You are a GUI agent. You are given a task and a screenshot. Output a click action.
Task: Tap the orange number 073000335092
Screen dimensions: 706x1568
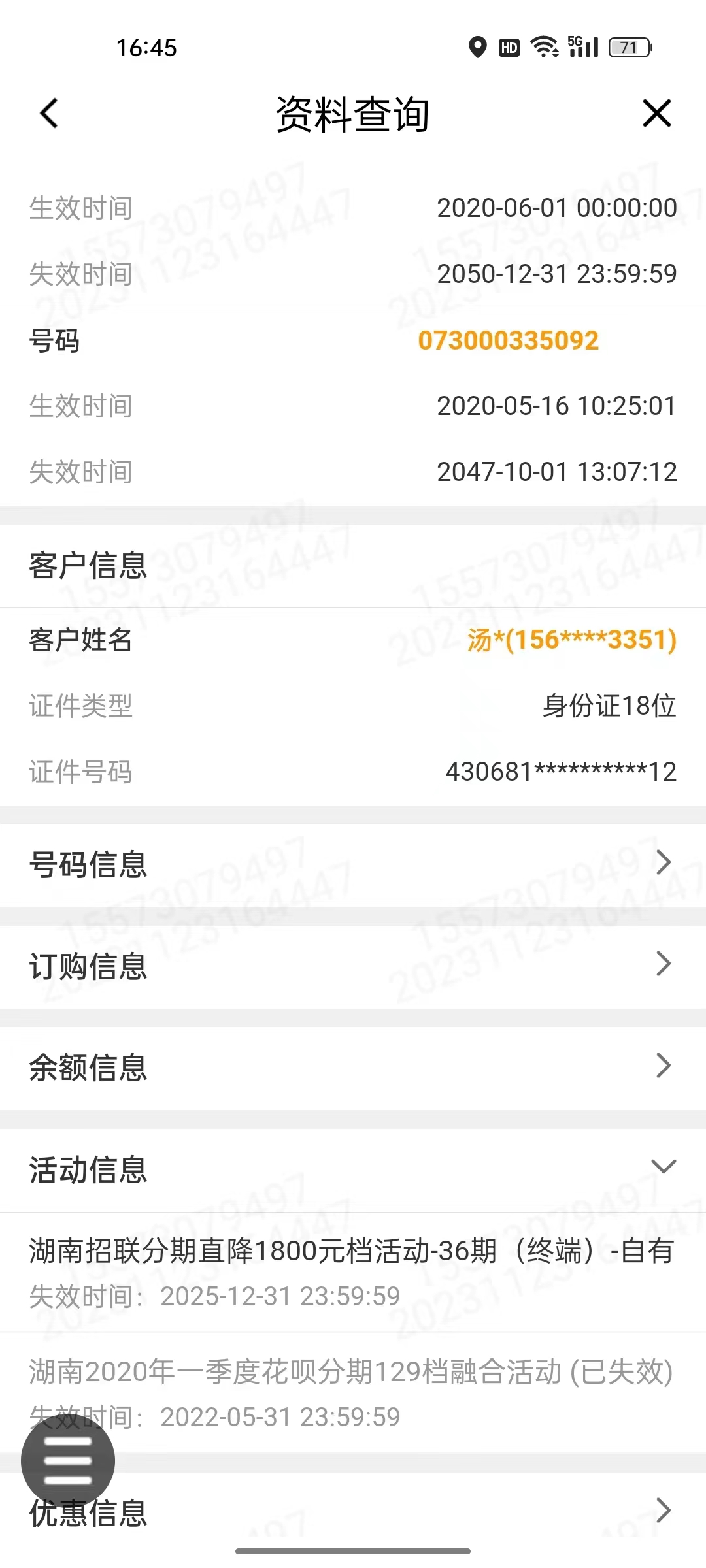[x=508, y=340]
